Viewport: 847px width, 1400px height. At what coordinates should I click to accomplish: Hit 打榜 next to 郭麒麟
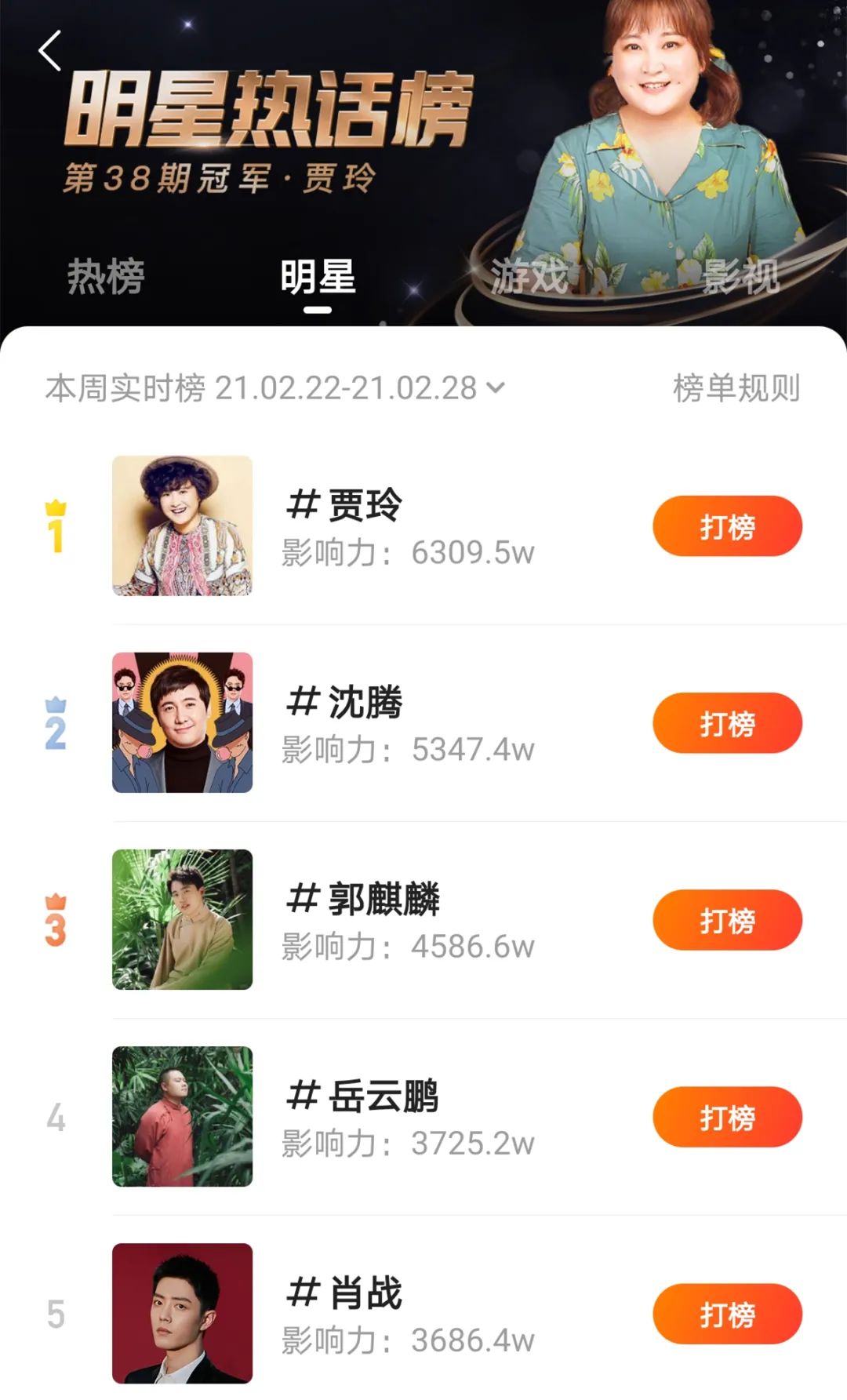[727, 920]
